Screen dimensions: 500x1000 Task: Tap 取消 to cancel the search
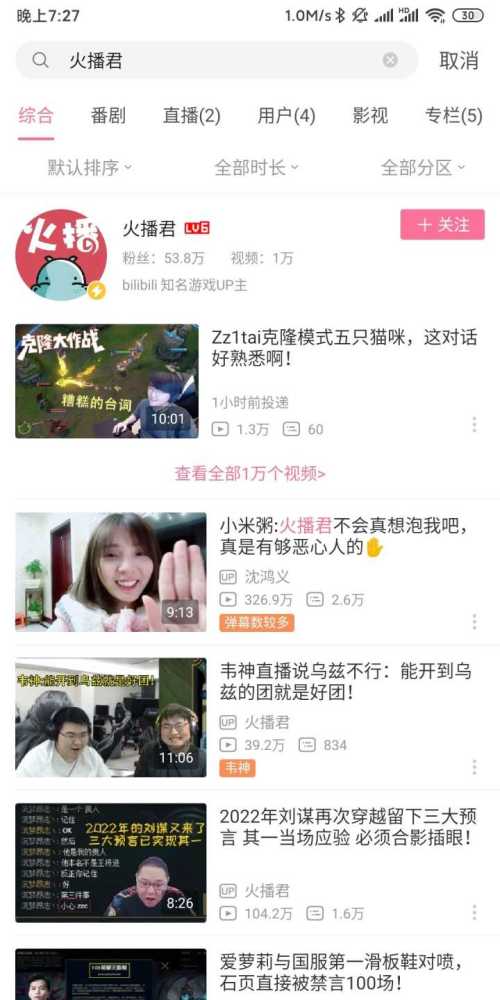tap(459, 61)
